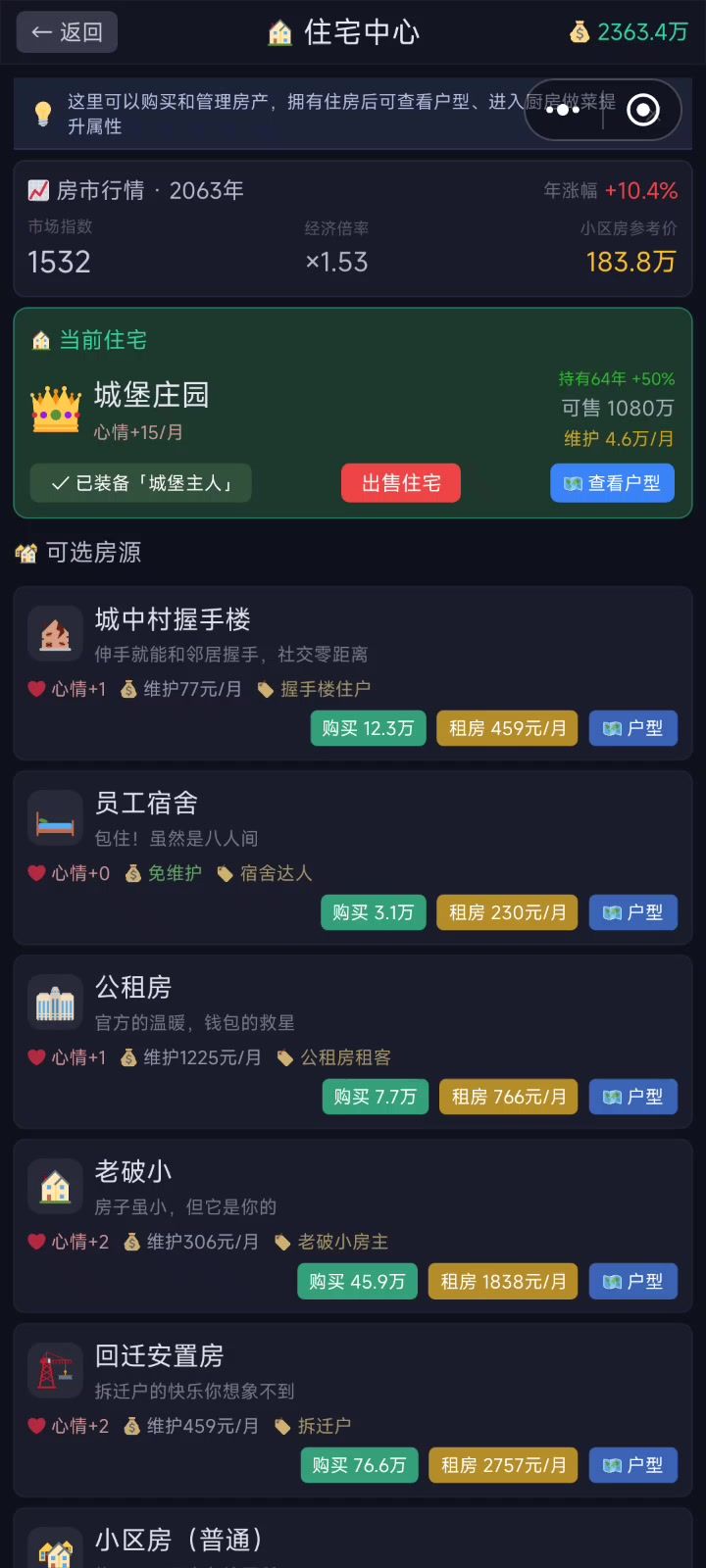Open 户型 for 公租房
Screen dimensions: 706x1568
point(632,1097)
